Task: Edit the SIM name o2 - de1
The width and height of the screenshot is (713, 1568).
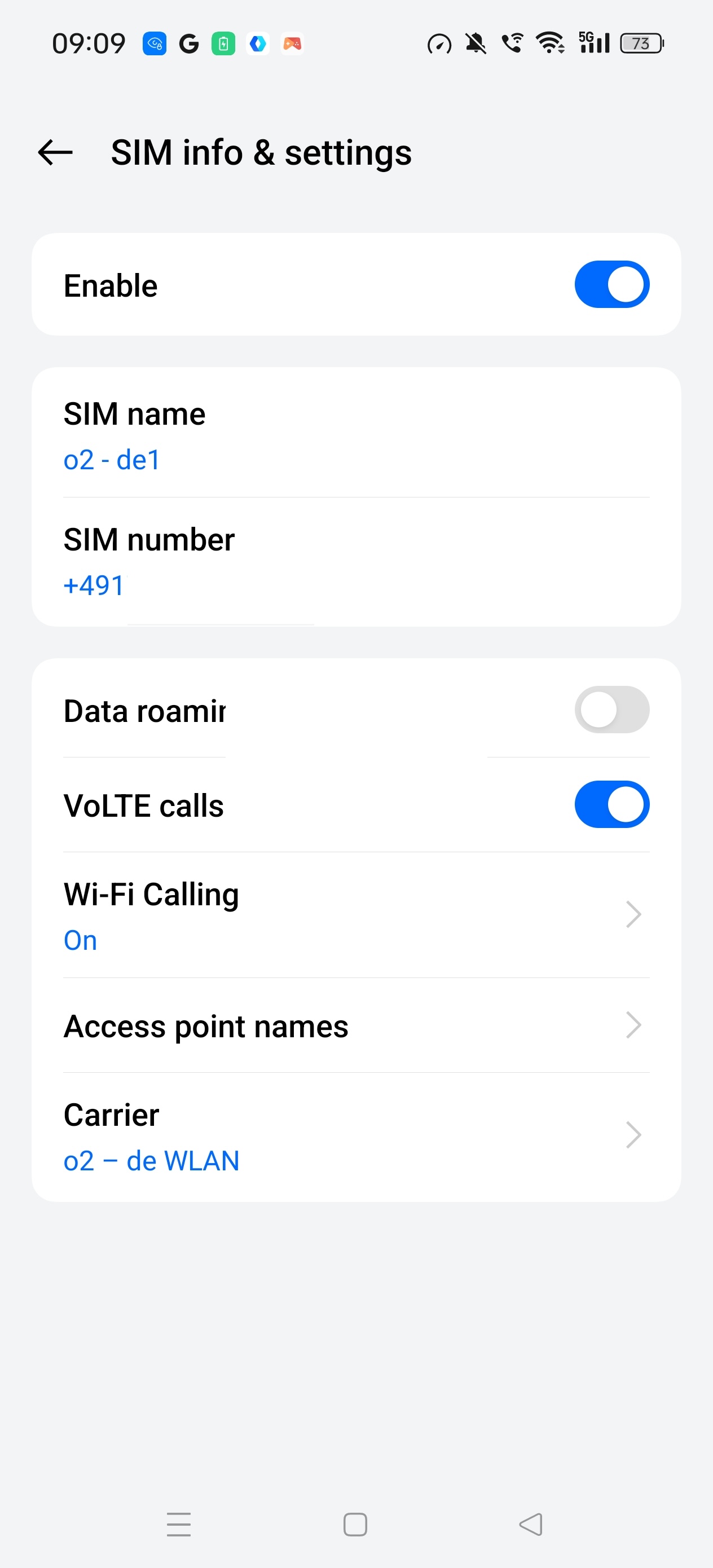Action: pos(356,435)
